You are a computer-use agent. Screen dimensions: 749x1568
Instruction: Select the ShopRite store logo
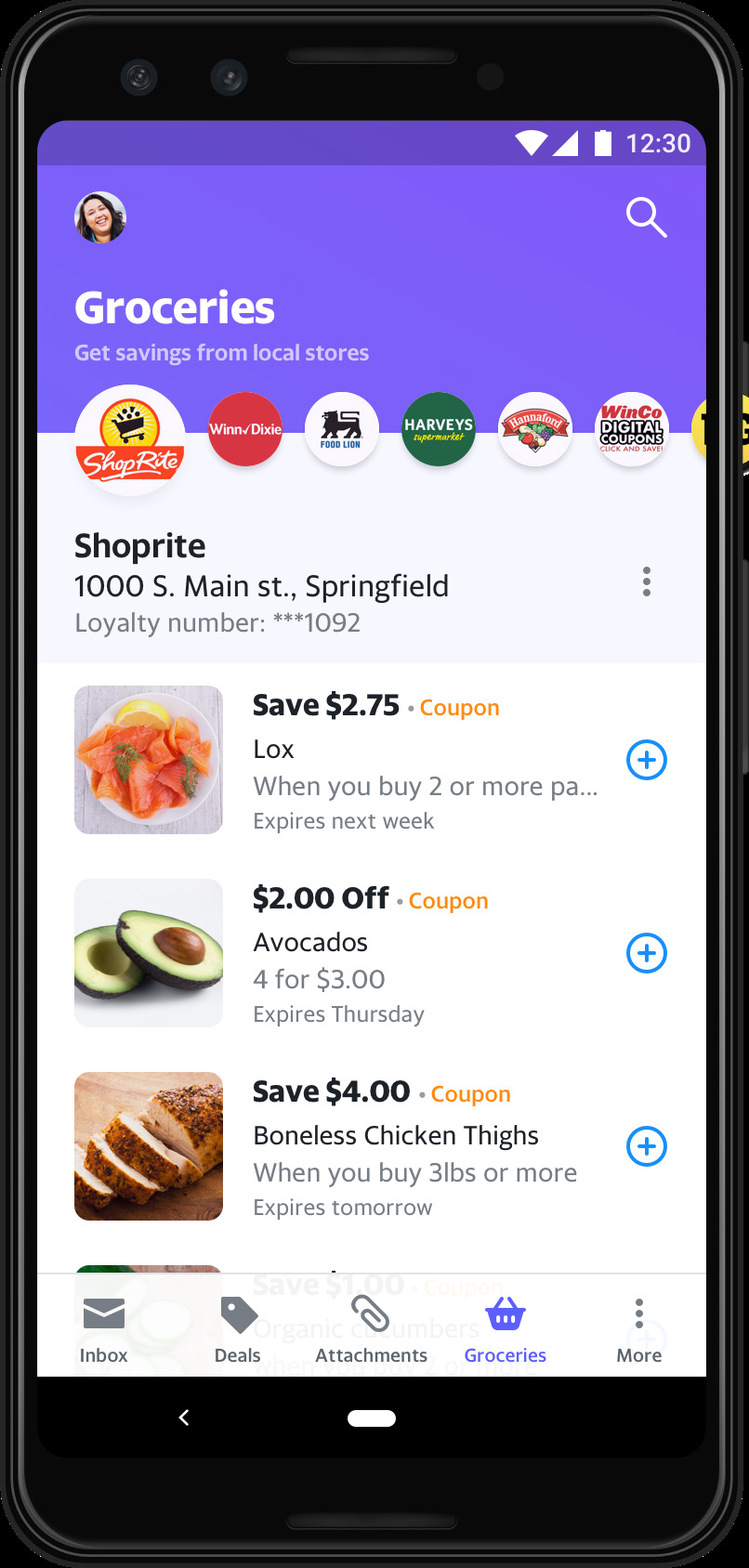[130, 440]
